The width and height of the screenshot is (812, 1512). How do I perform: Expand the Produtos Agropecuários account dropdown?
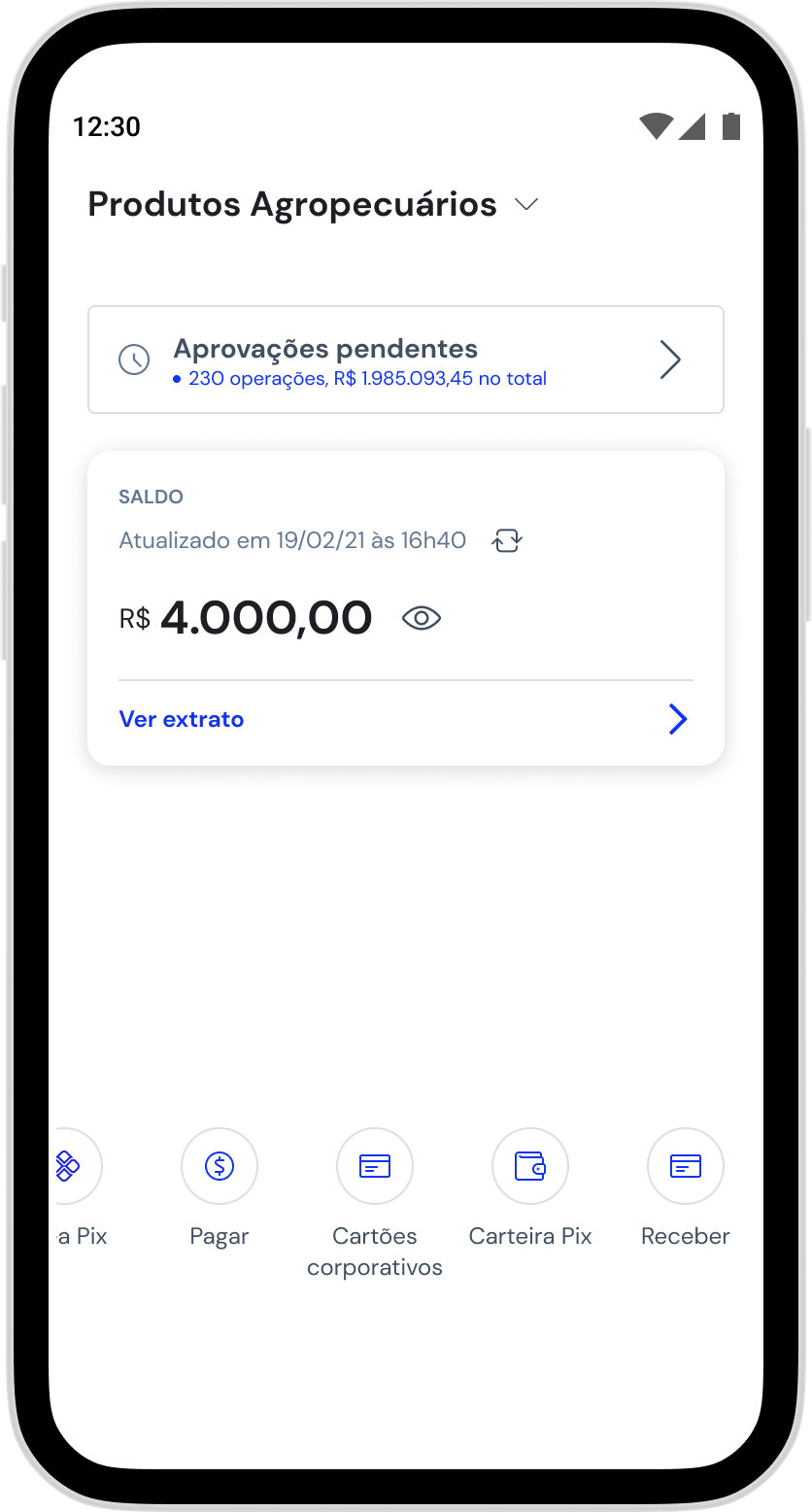click(x=526, y=205)
